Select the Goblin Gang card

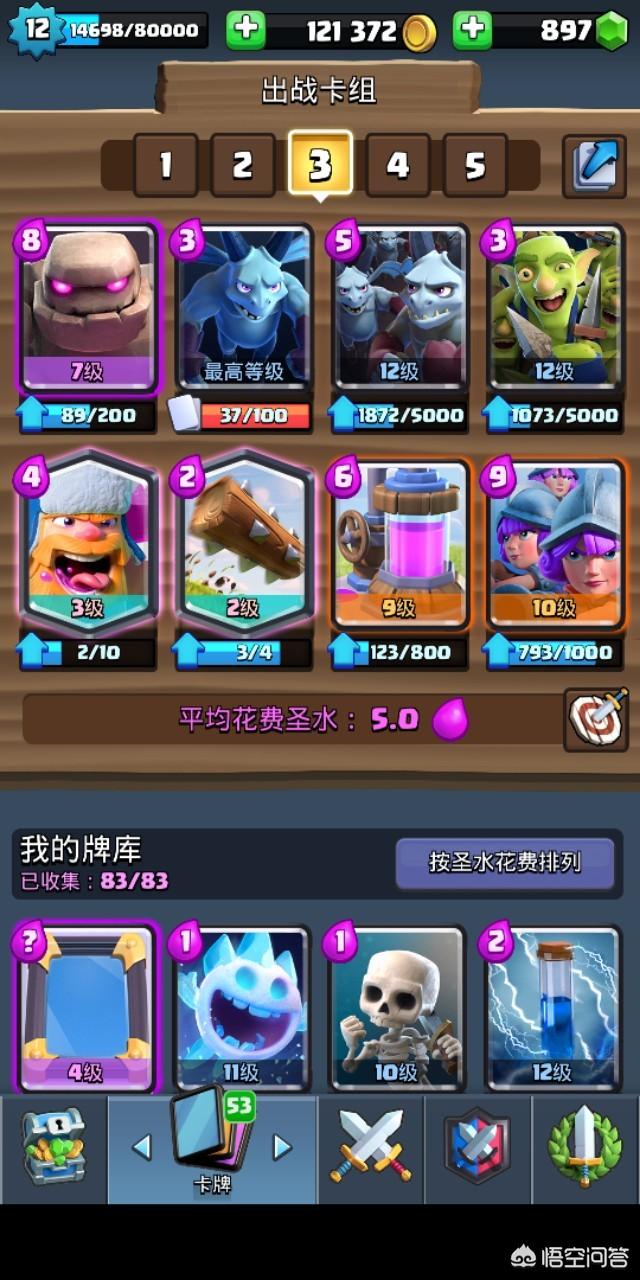coord(553,310)
